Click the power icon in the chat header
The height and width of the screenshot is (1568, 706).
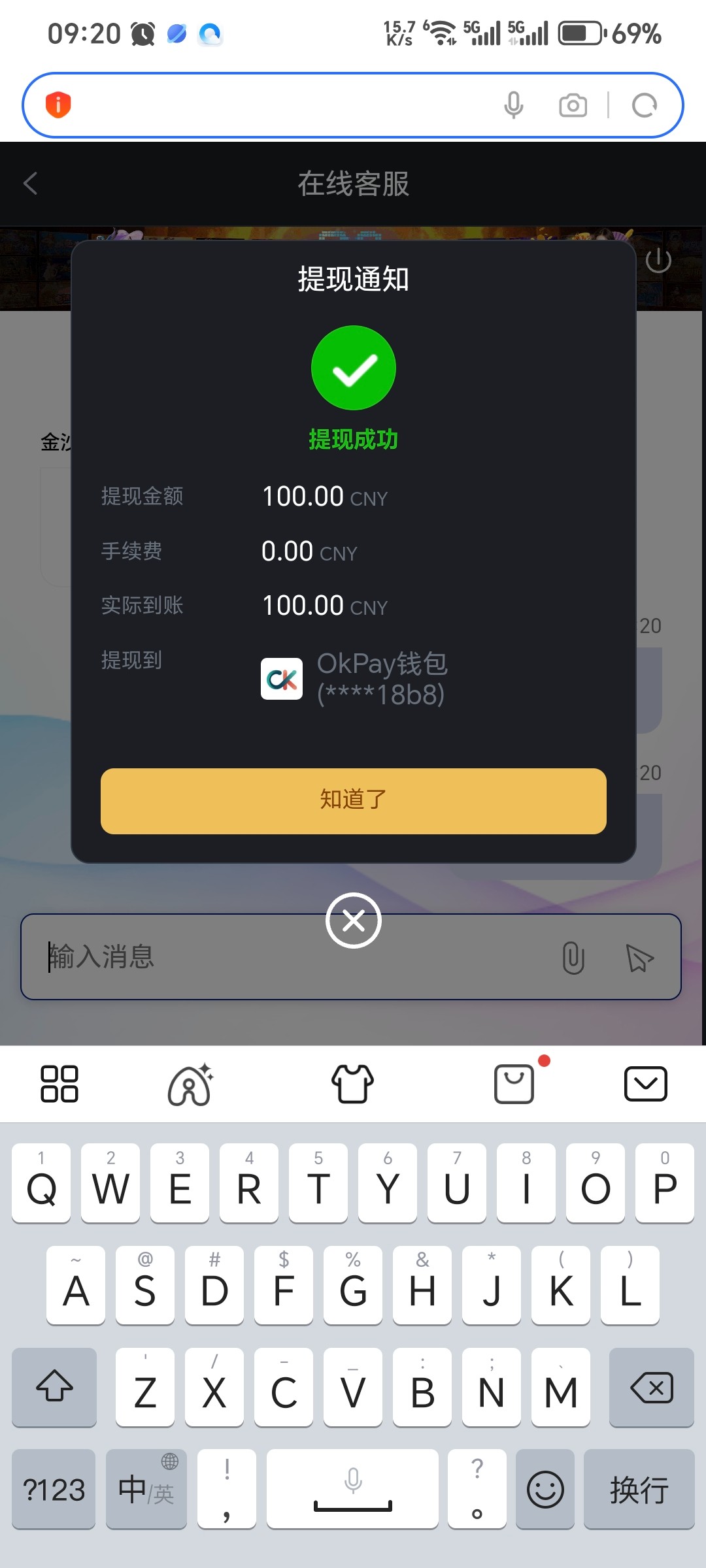(659, 259)
